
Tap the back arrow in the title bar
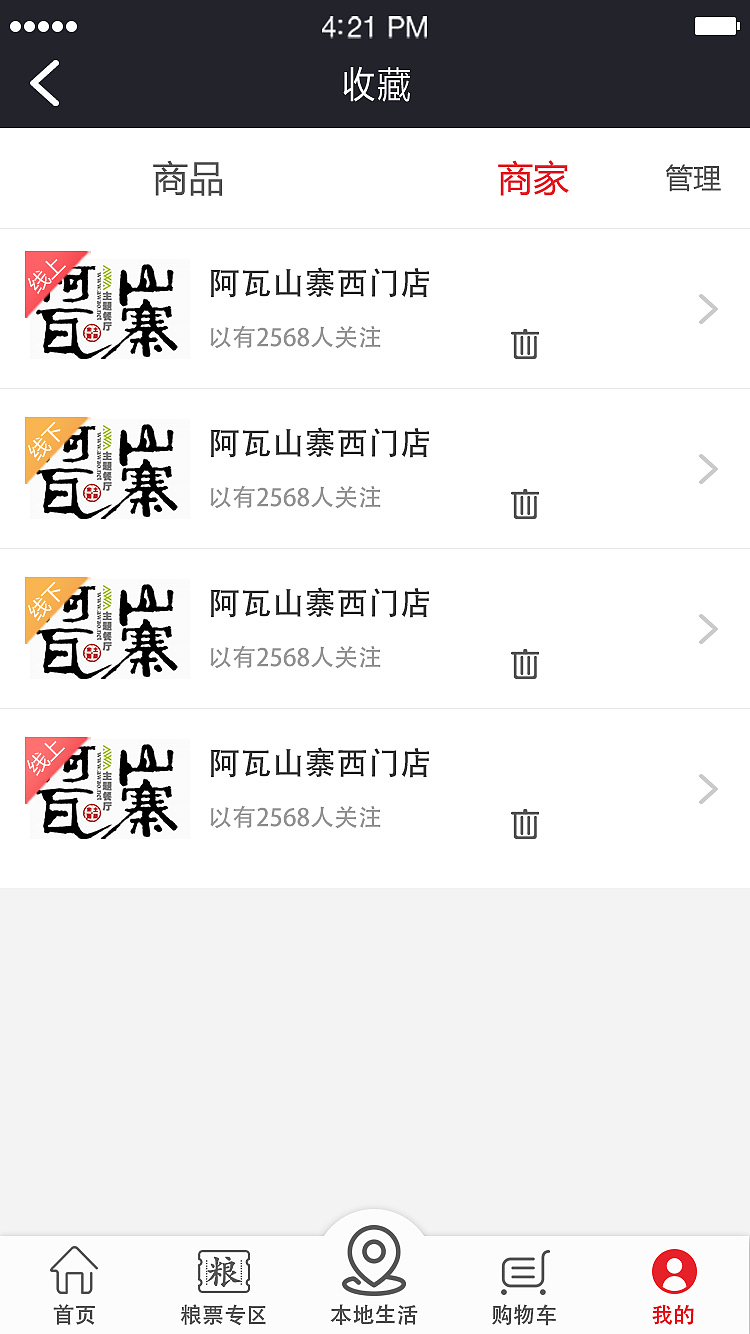coord(44,84)
